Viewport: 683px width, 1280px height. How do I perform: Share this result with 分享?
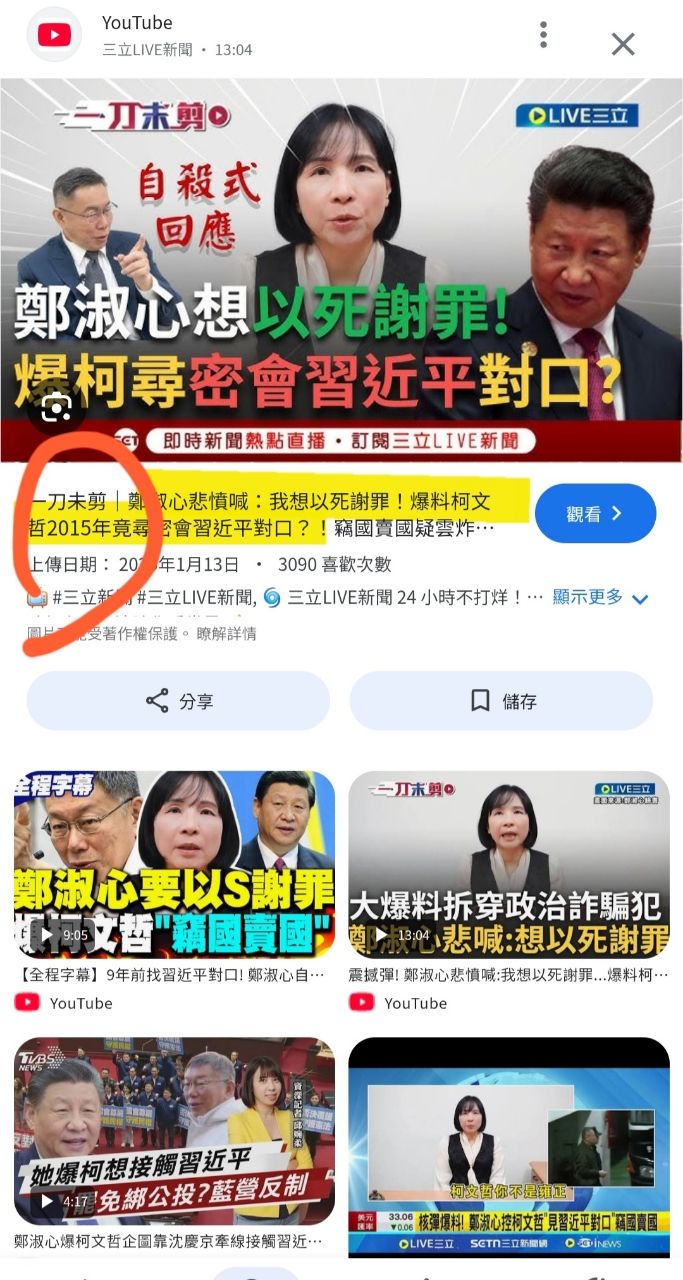[178, 701]
